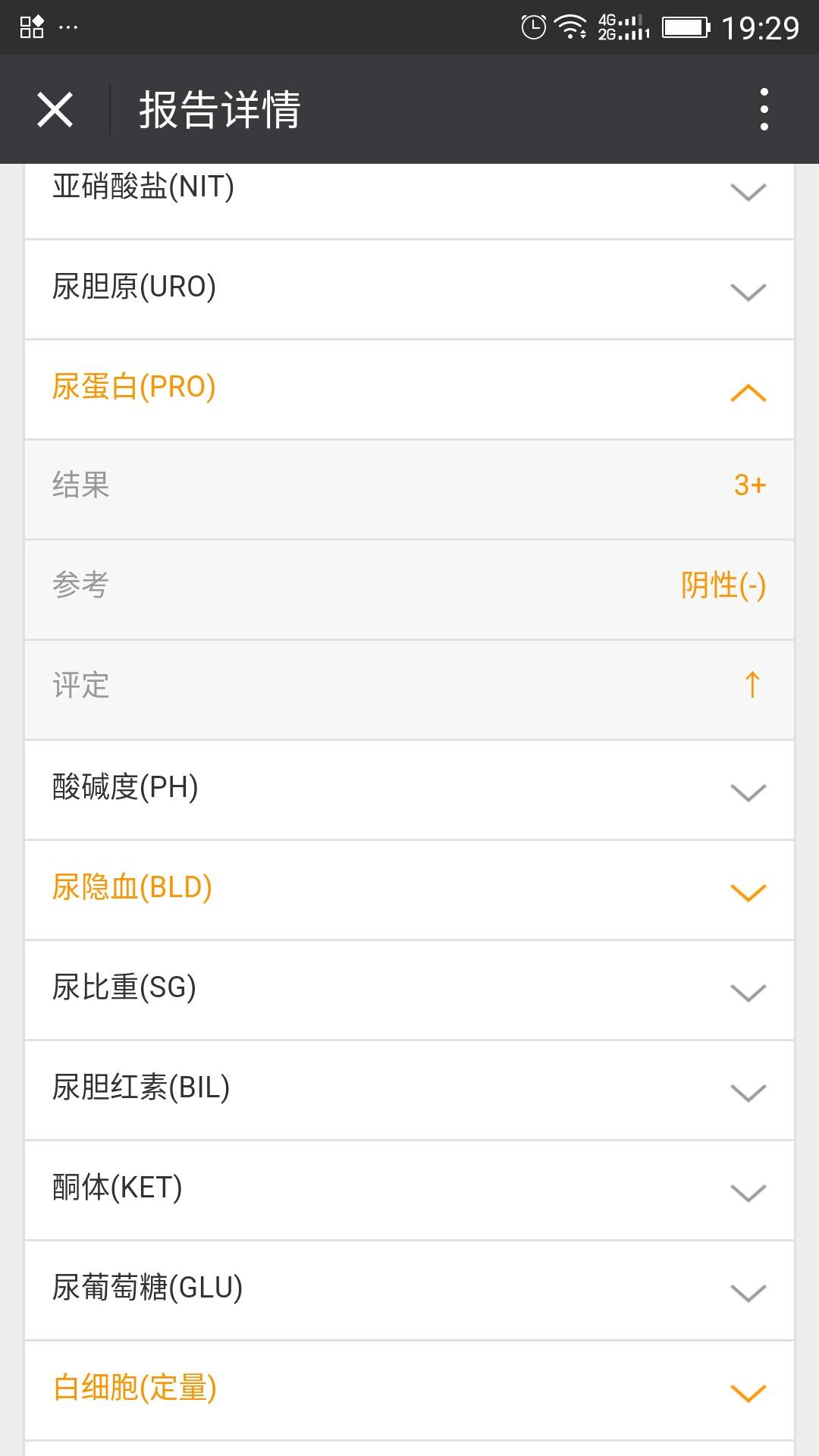Screen dimensions: 819x1456
Task: Open the three-dot overflow menu
Action: click(764, 110)
